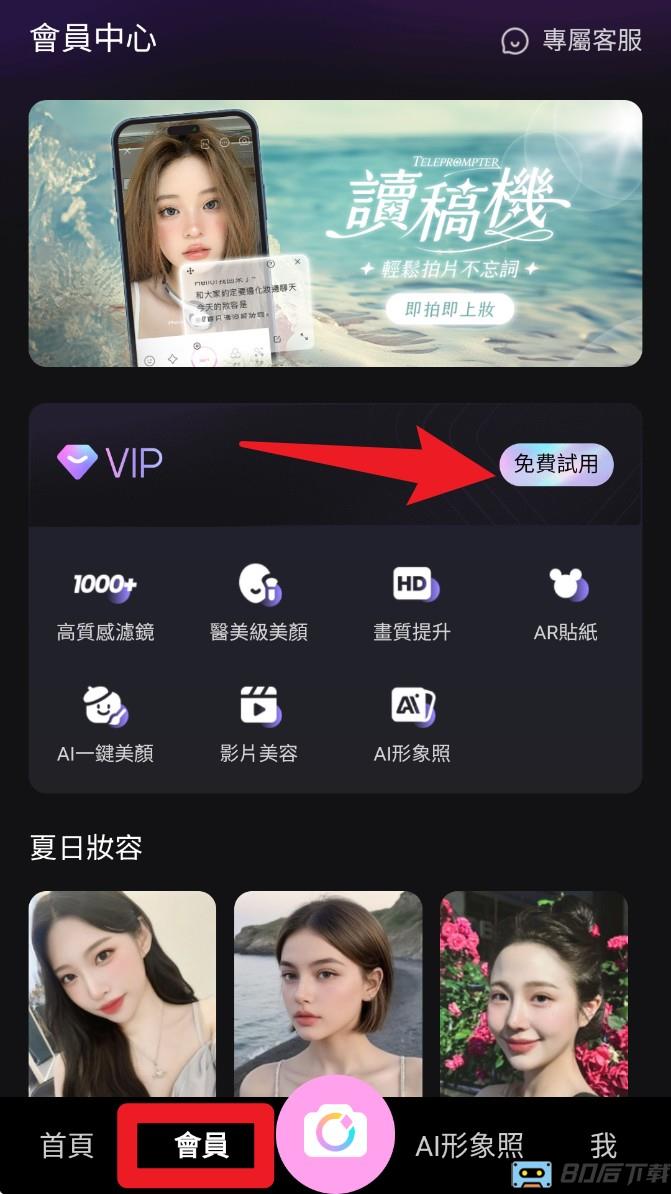Viewport: 671px width, 1194px height.
Task: Open 畫質提升 HD enhancement
Action: pyautogui.click(x=412, y=602)
